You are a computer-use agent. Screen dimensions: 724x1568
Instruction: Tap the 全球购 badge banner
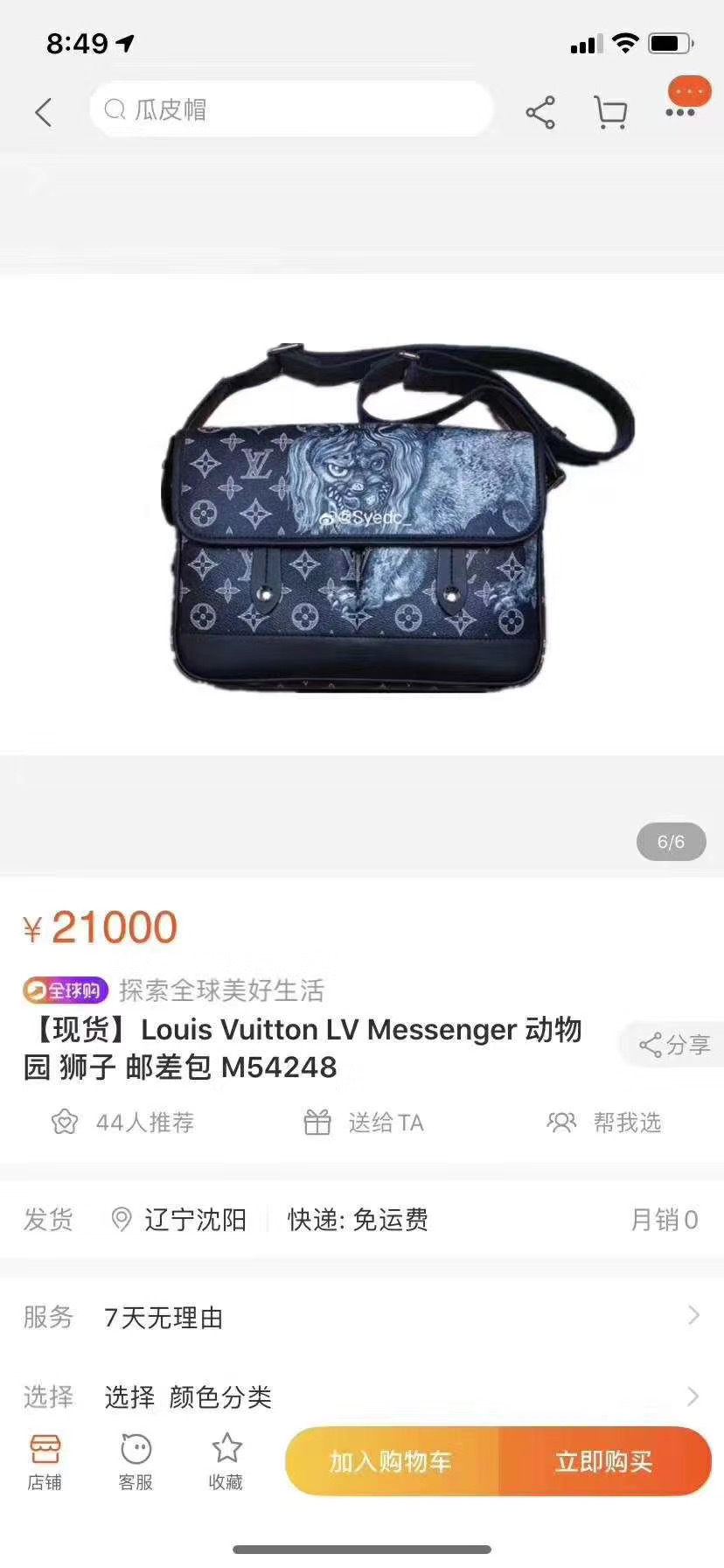[66, 990]
